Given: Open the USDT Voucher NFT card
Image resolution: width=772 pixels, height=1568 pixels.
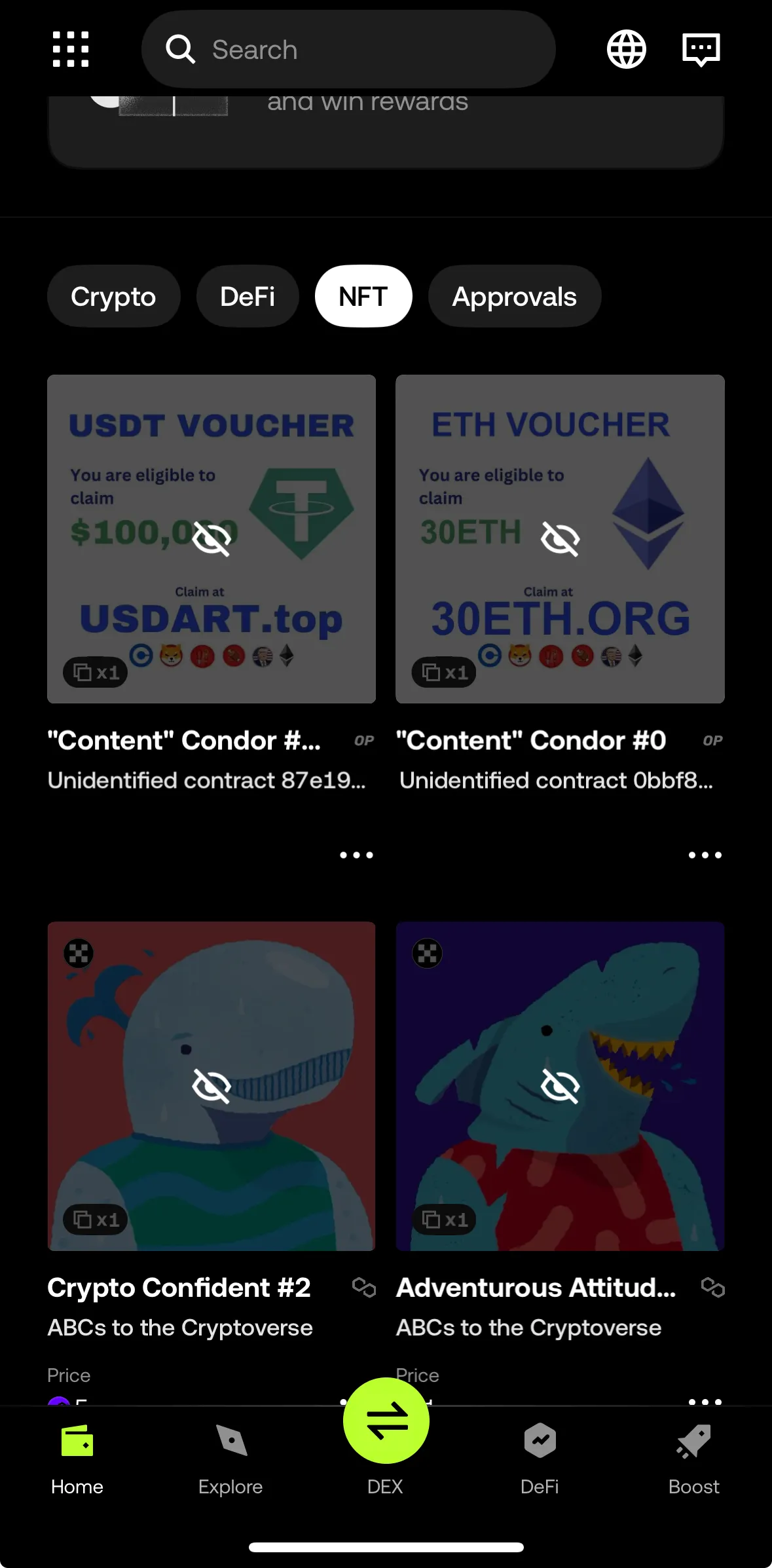Looking at the screenshot, I should click(211, 538).
